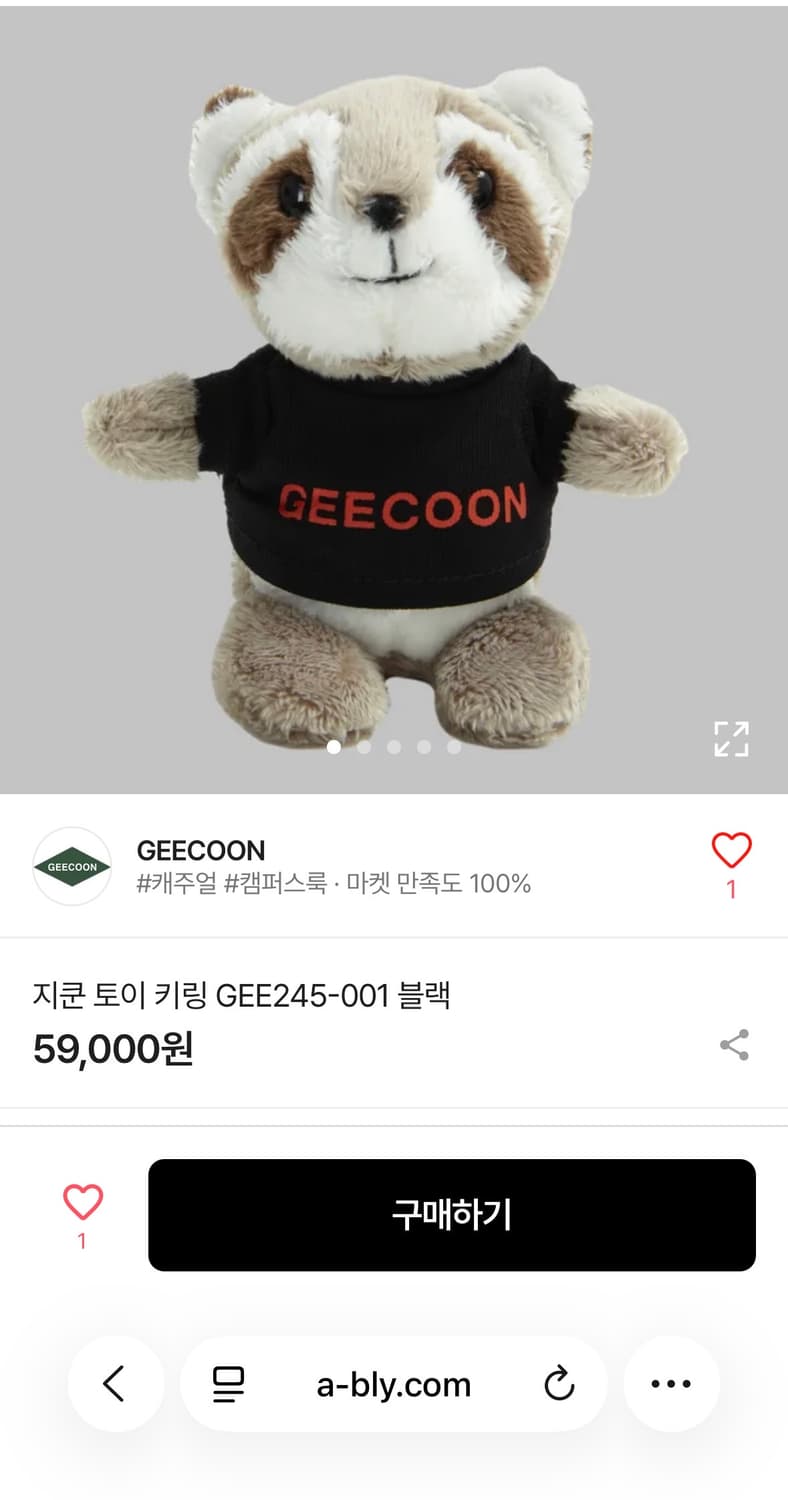Select the first carousel dot indicator

[x=335, y=747]
